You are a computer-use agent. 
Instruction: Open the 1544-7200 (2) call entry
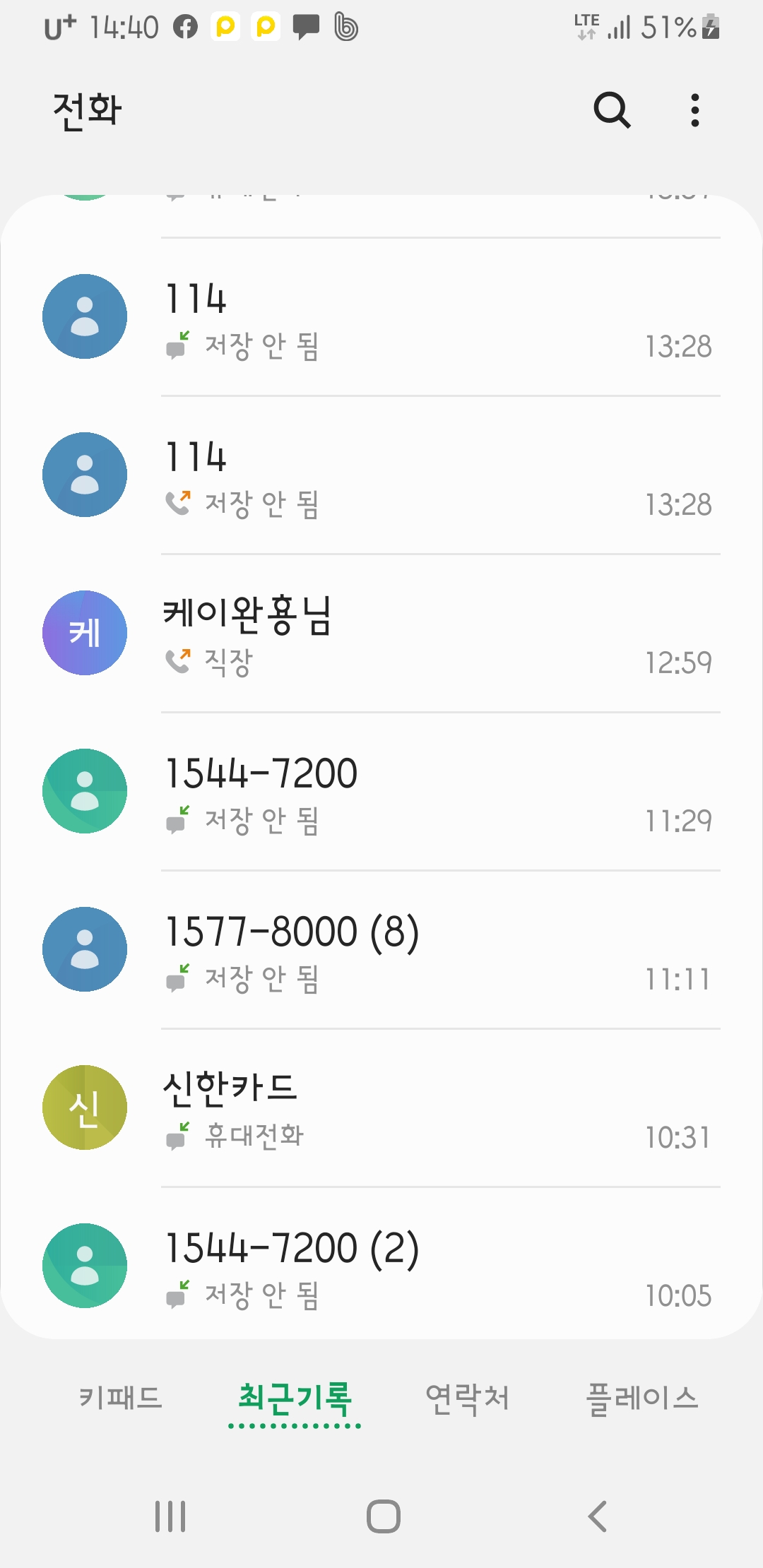coord(424,1266)
